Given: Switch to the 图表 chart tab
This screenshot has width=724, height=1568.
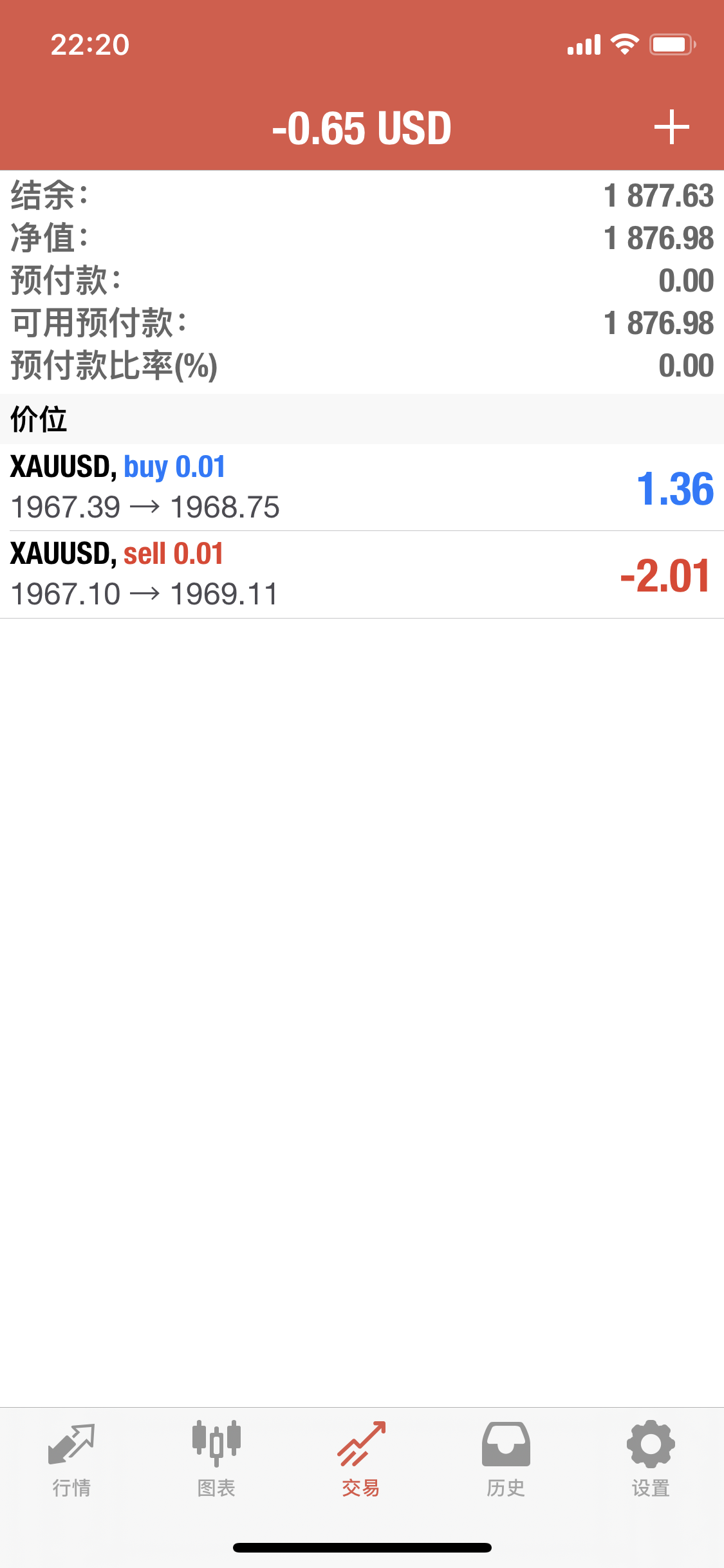Looking at the screenshot, I should coord(216,1459).
